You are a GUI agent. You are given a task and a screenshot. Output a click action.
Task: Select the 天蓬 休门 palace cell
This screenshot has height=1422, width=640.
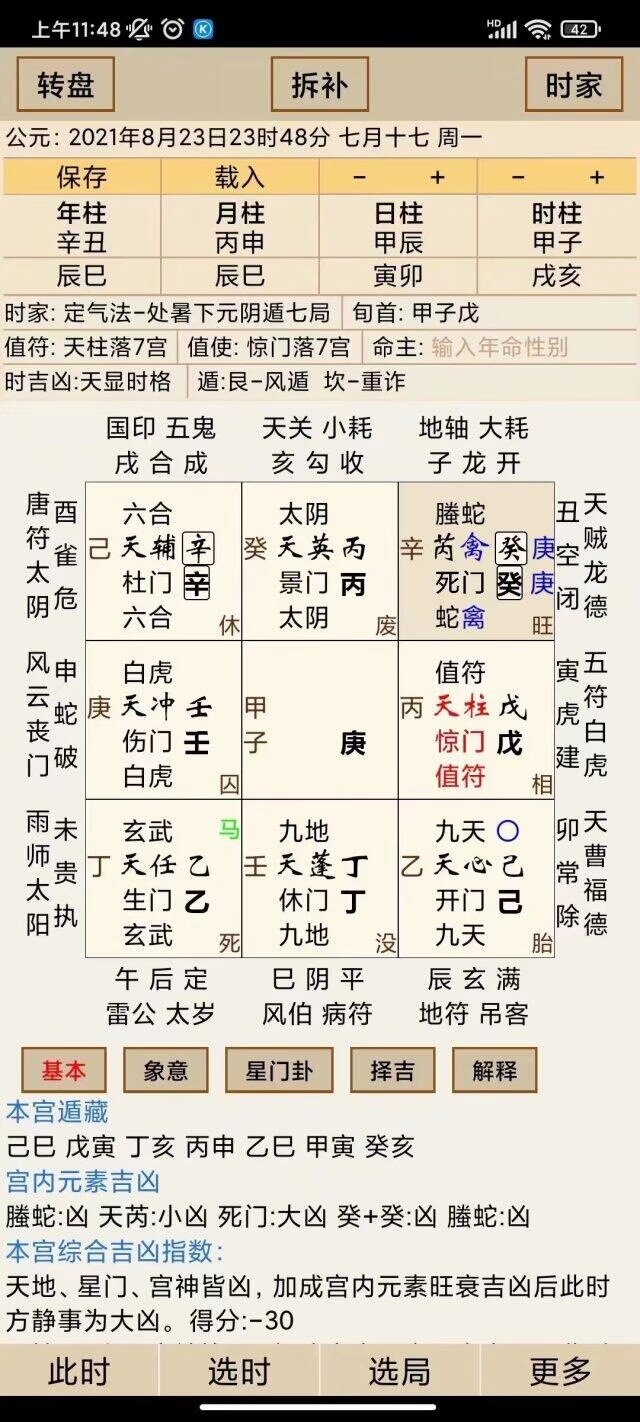point(320,879)
